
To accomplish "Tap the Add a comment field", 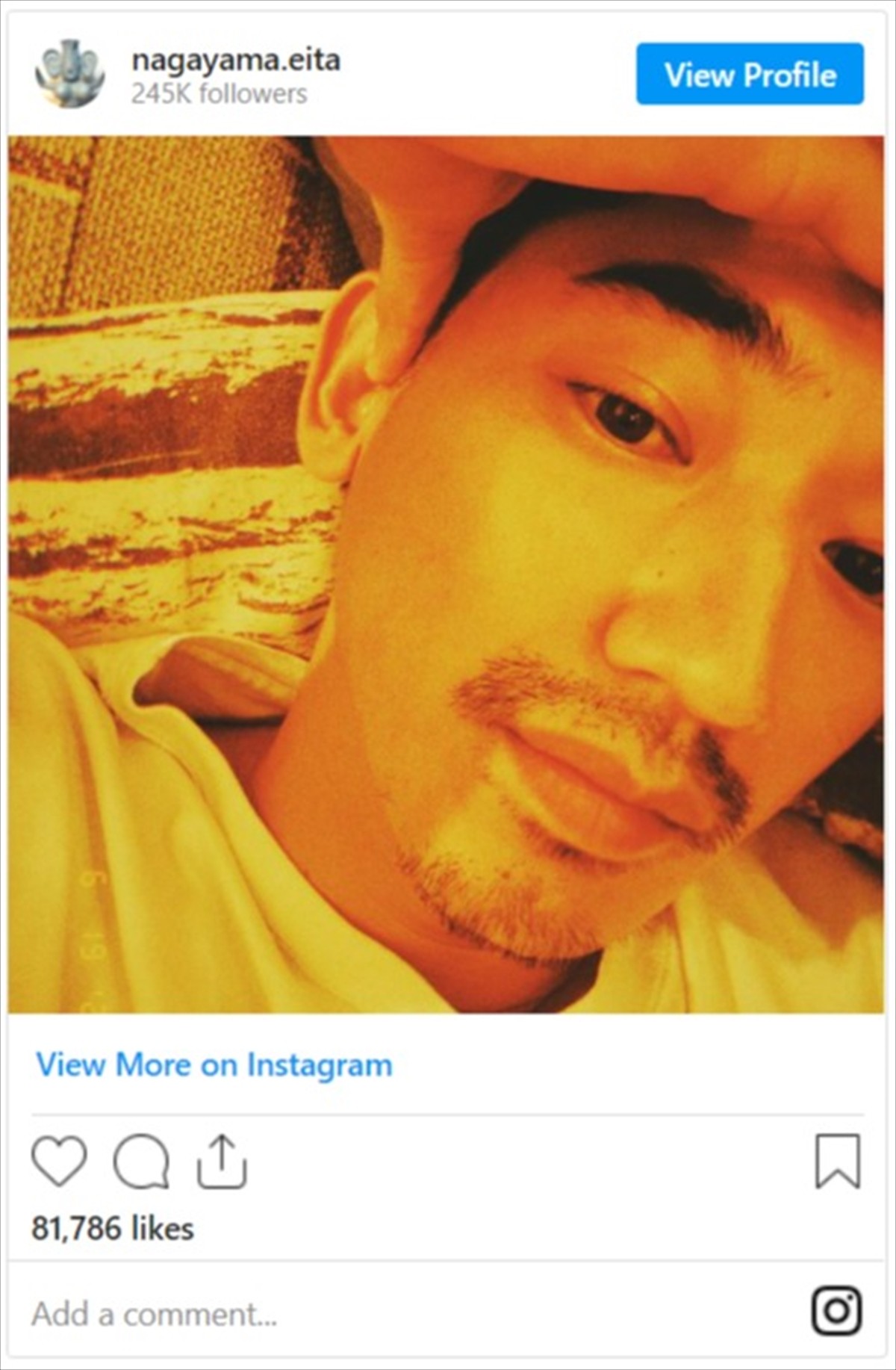I will (299, 1314).
